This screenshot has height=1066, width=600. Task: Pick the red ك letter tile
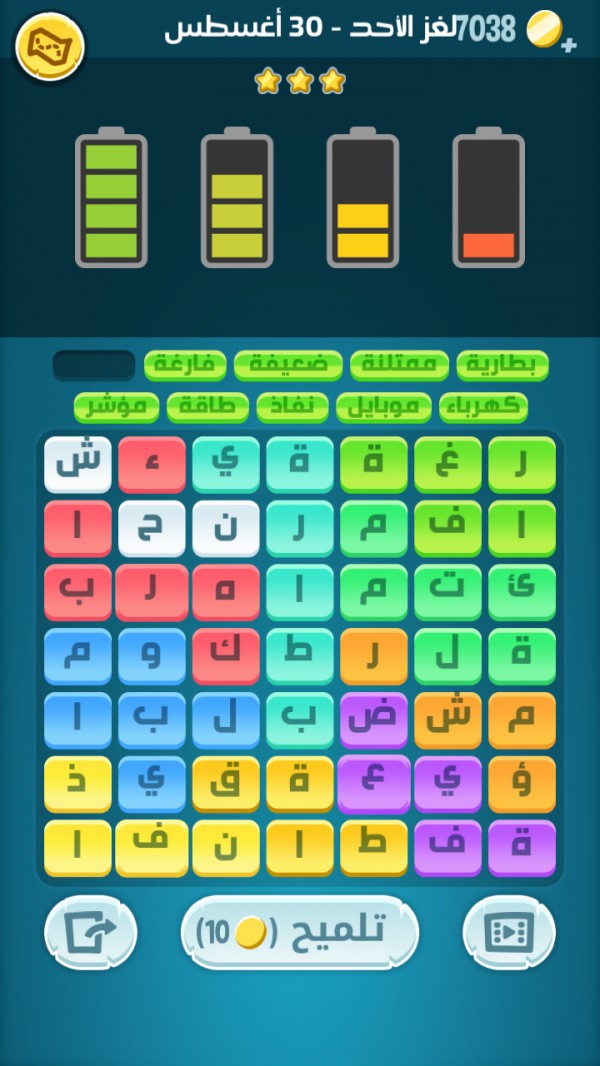(226, 656)
